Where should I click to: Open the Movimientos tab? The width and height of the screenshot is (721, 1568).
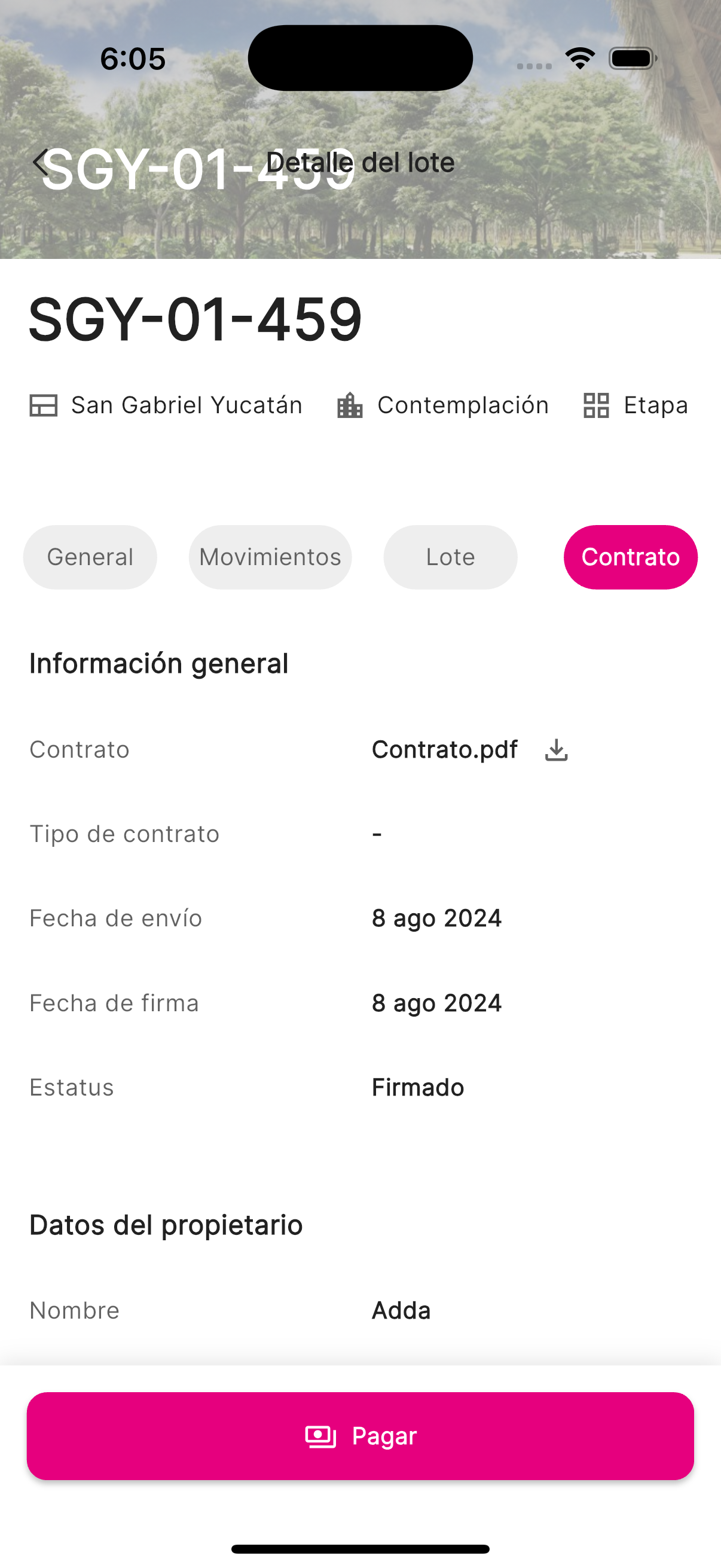[x=270, y=556]
